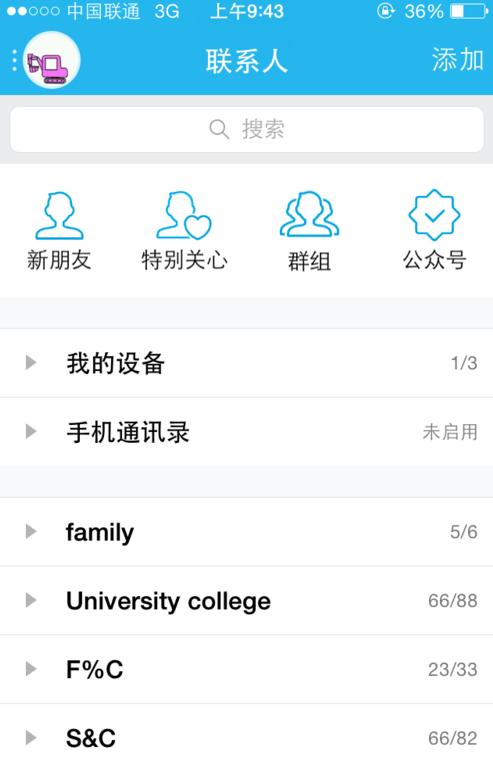
Task: Tap the 搜索 search field
Action: [246, 130]
